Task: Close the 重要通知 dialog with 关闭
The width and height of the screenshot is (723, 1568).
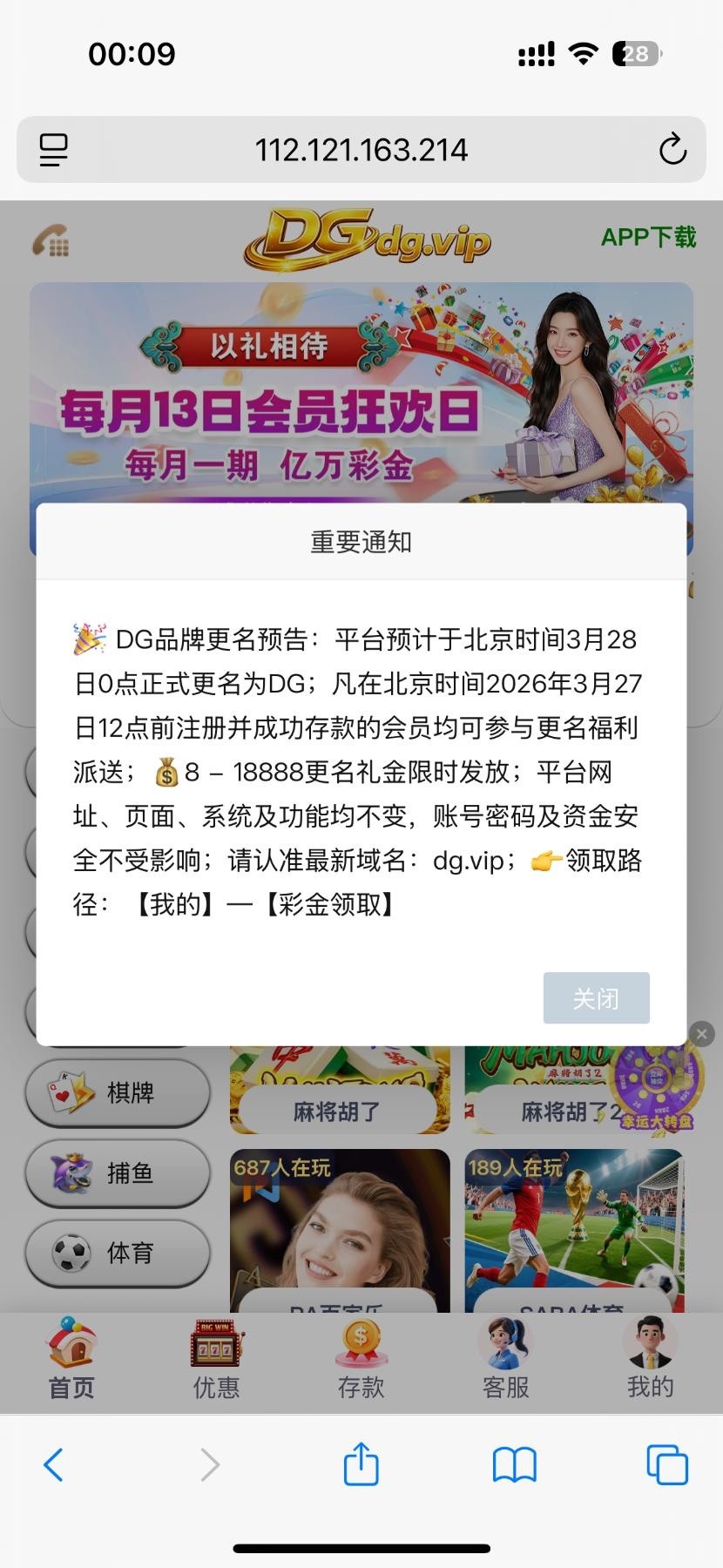Action: [x=596, y=998]
